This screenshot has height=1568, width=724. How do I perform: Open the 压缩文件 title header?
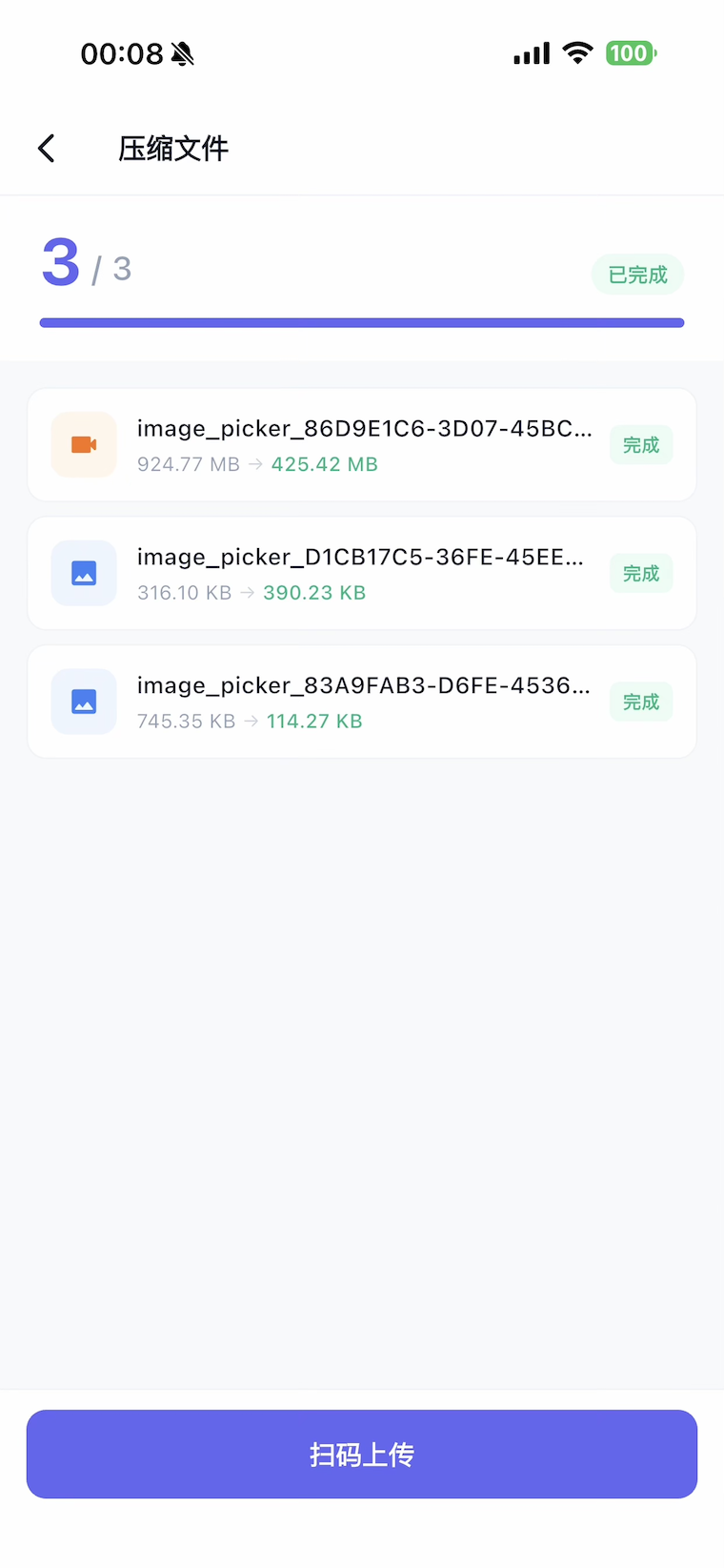pyautogui.click(x=173, y=148)
